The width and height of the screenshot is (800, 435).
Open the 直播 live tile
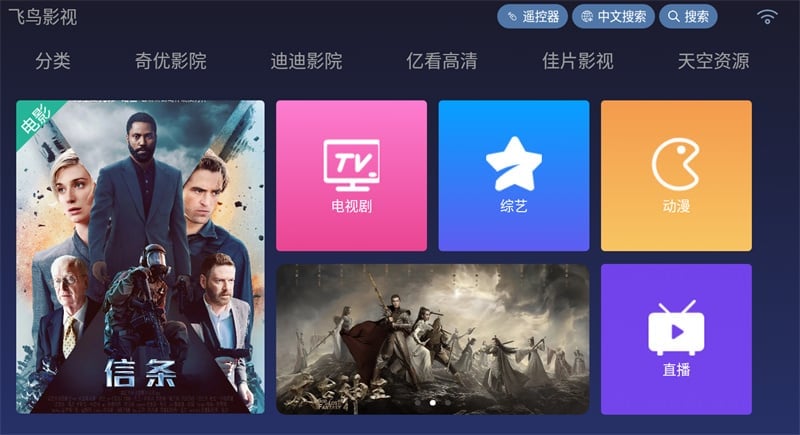(x=676, y=339)
